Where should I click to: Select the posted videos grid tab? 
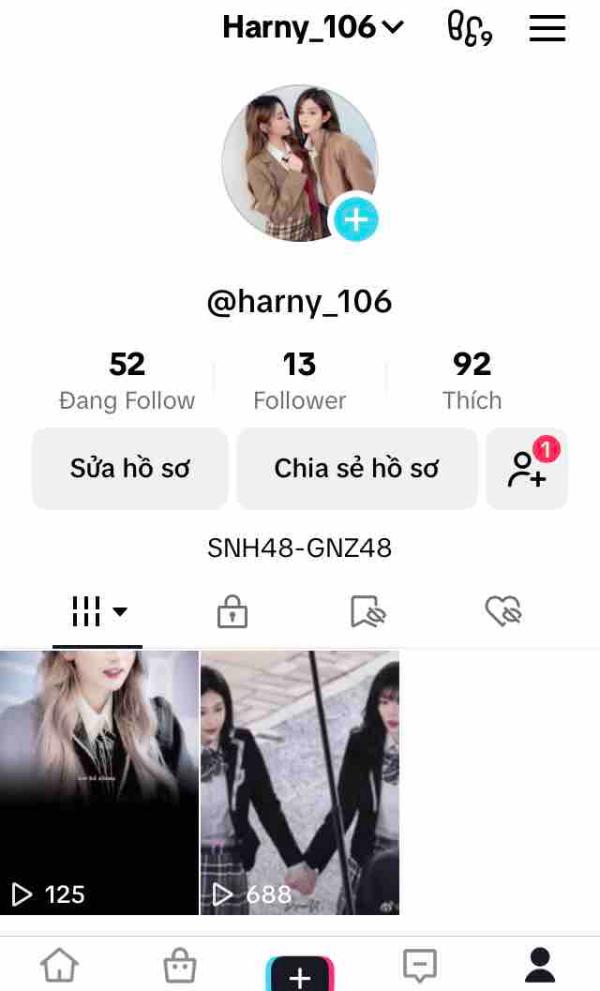(98, 611)
